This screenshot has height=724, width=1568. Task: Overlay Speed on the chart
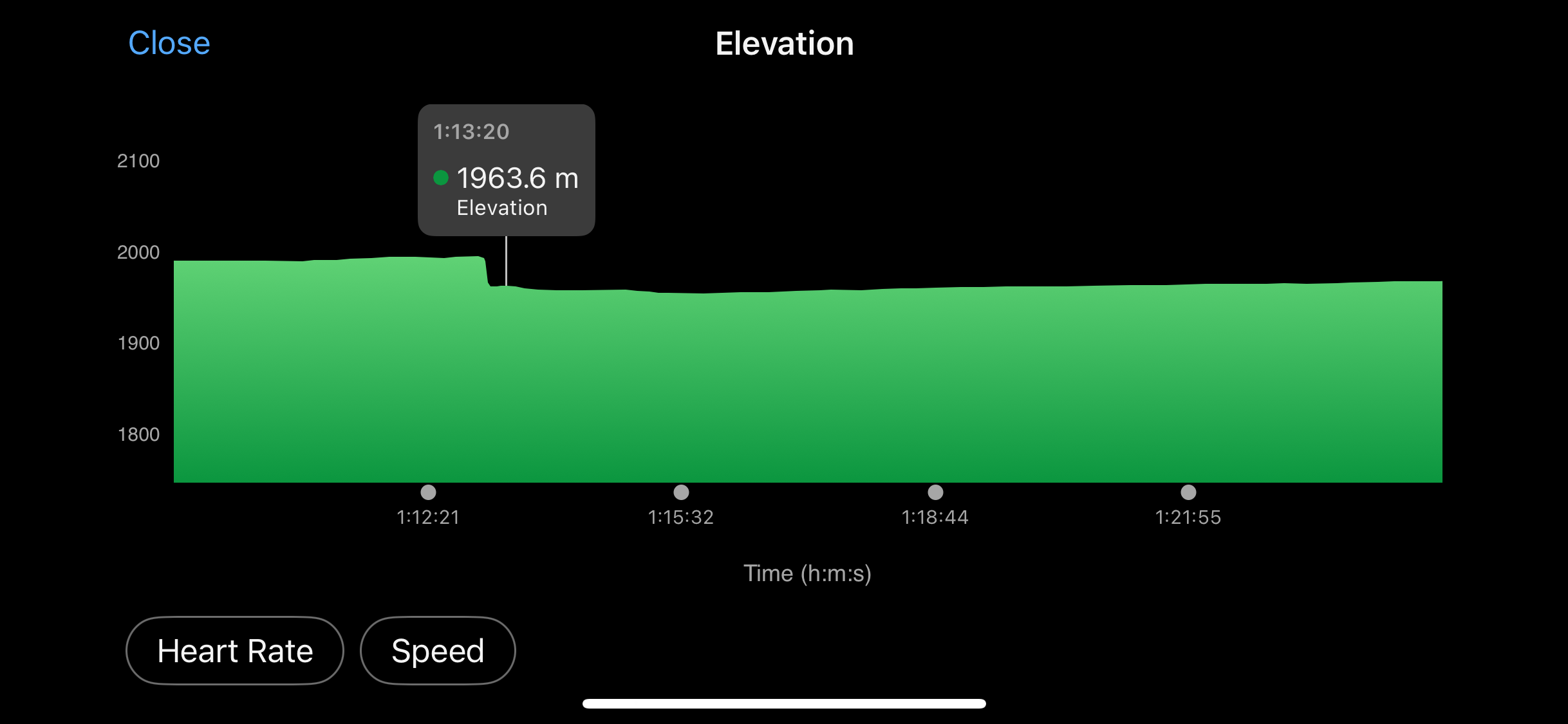438,651
